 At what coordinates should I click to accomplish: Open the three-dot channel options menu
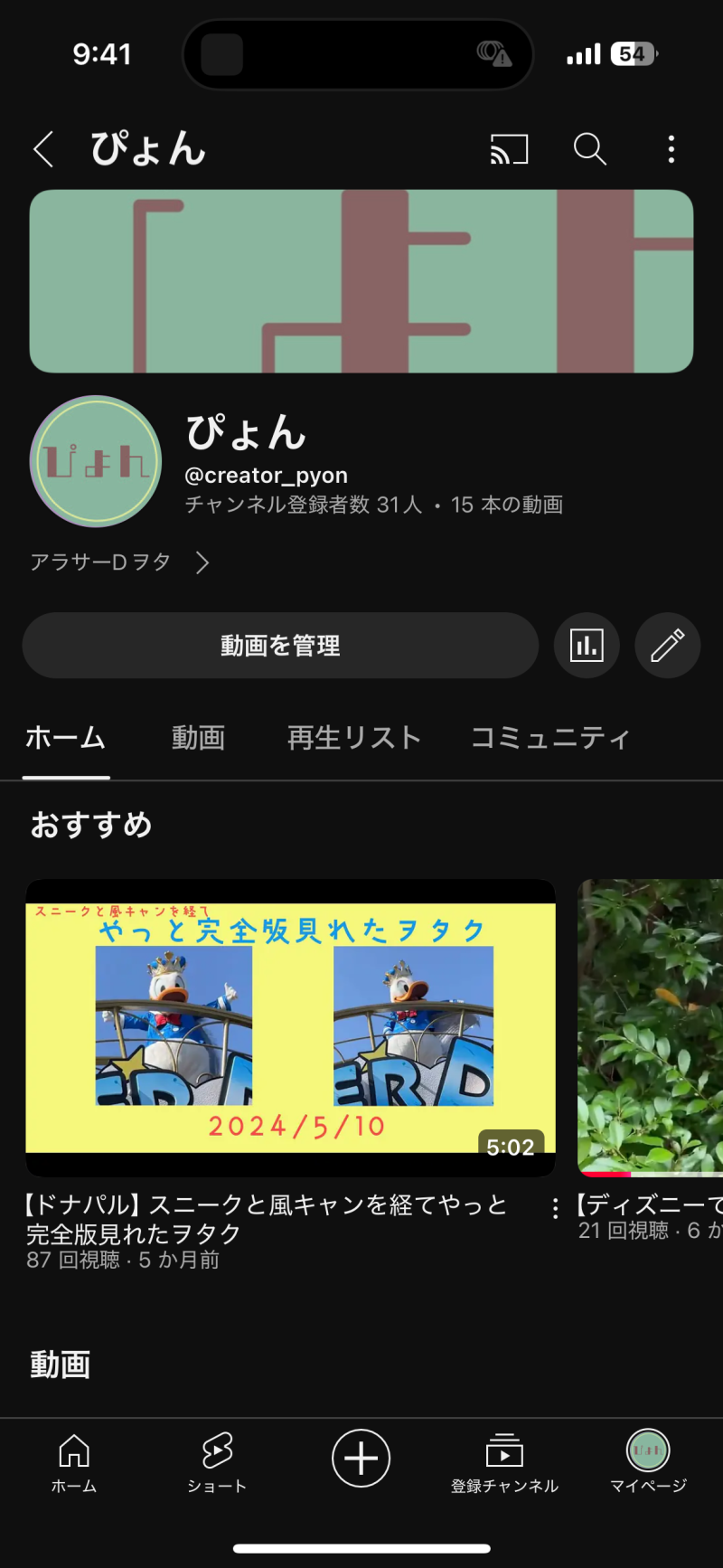(x=671, y=149)
